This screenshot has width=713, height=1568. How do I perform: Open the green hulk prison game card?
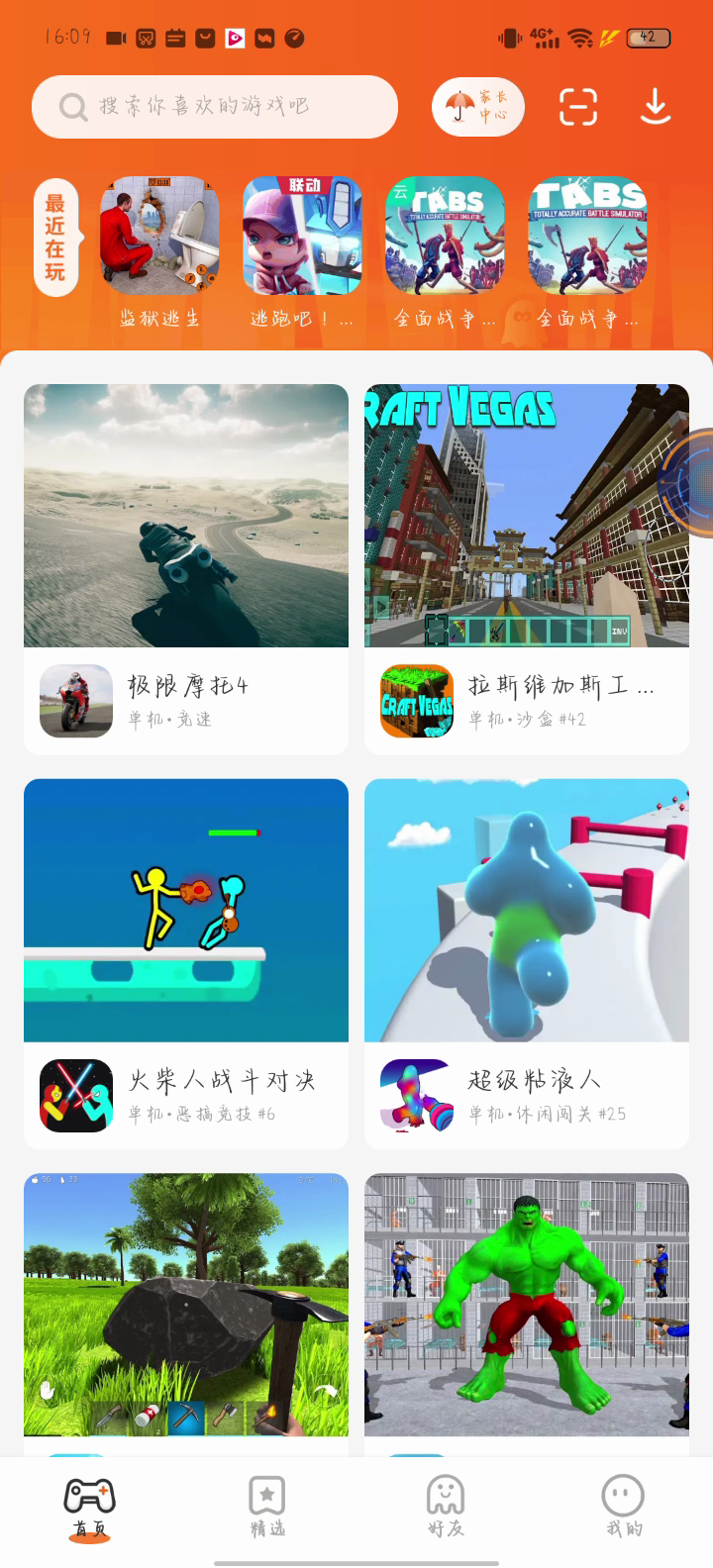527,1305
